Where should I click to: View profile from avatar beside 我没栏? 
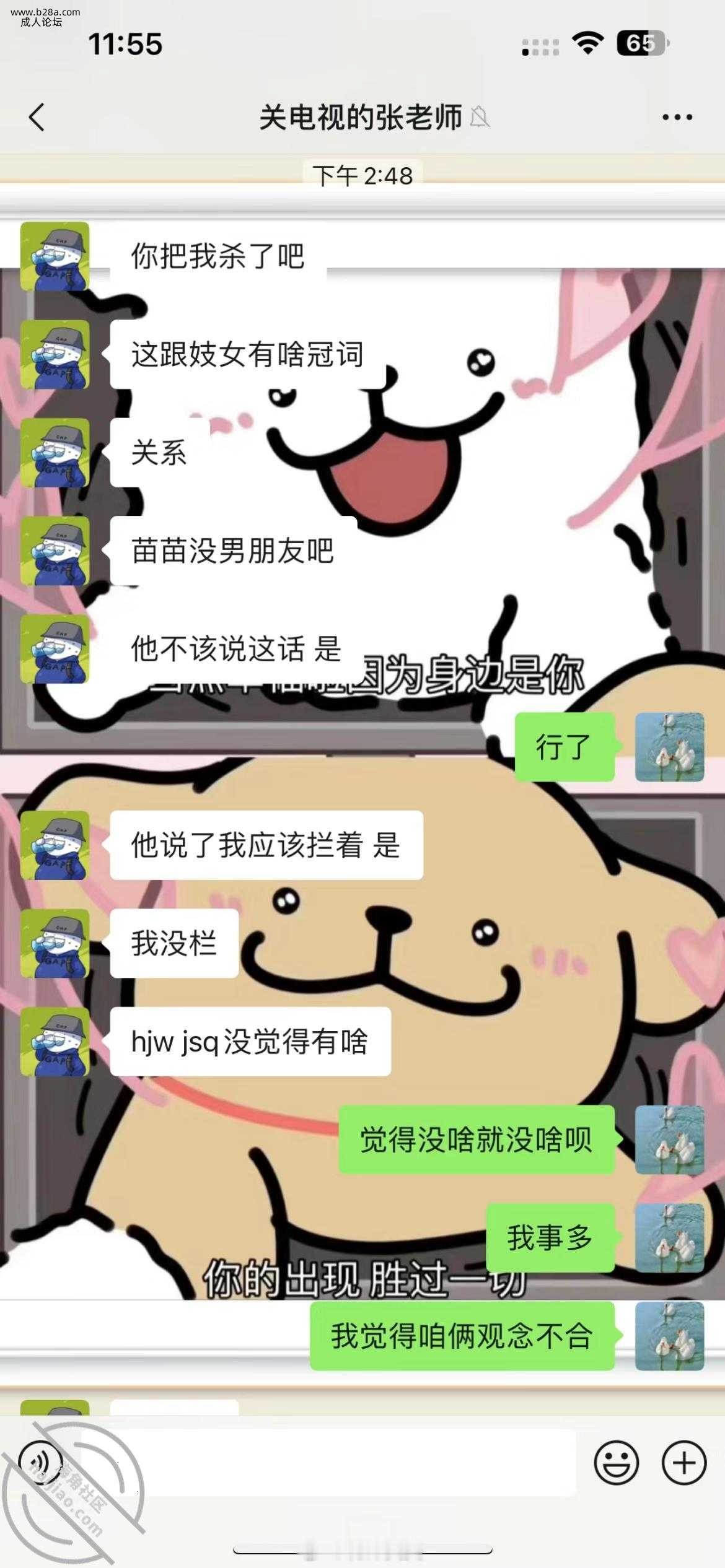(x=55, y=943)
